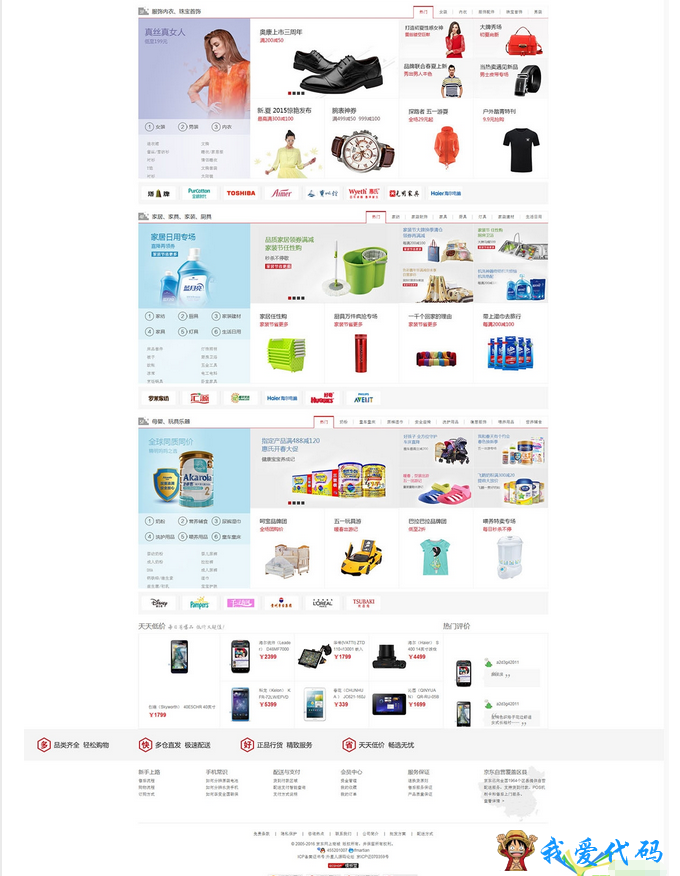Image resolution: width=680 pixels, height=876 pixels.
Task: Open the 一千个回家的理由 sofa tile
Action: [436, 345]
